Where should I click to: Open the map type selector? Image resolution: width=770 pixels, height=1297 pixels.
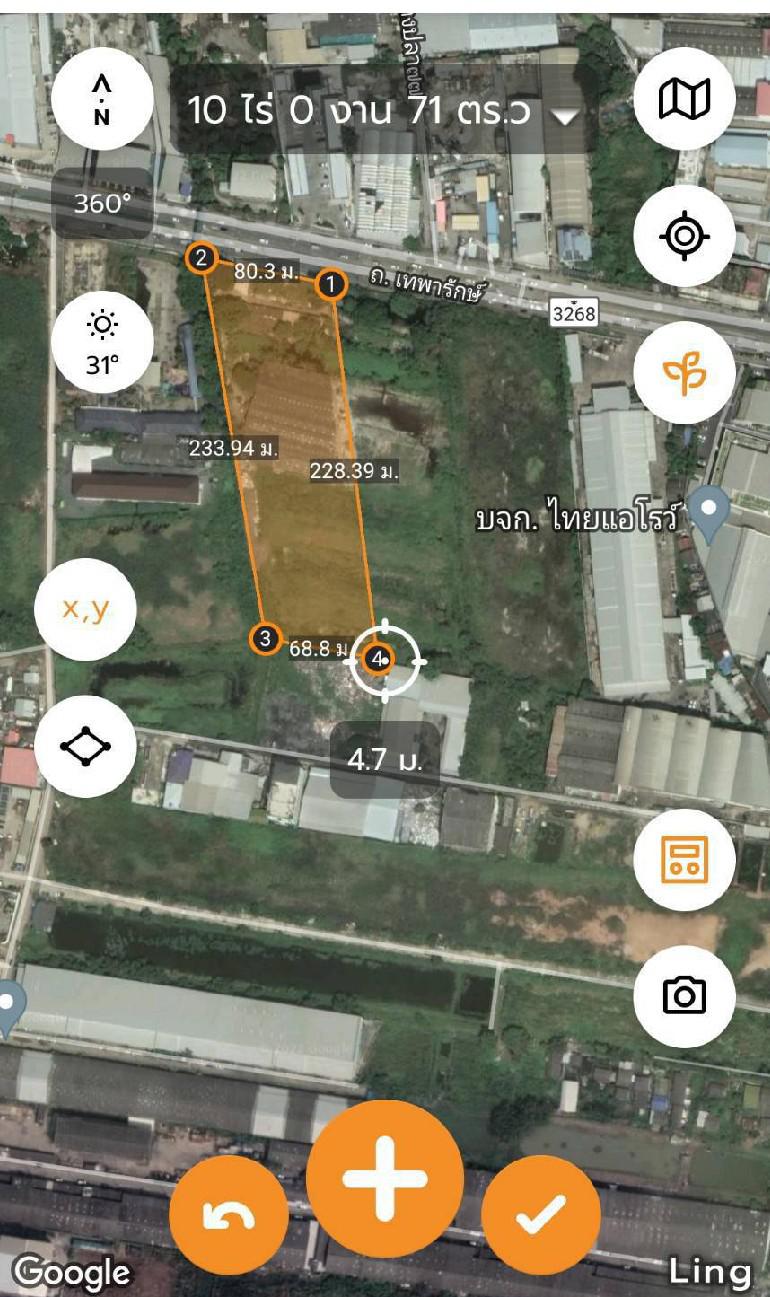685,98
